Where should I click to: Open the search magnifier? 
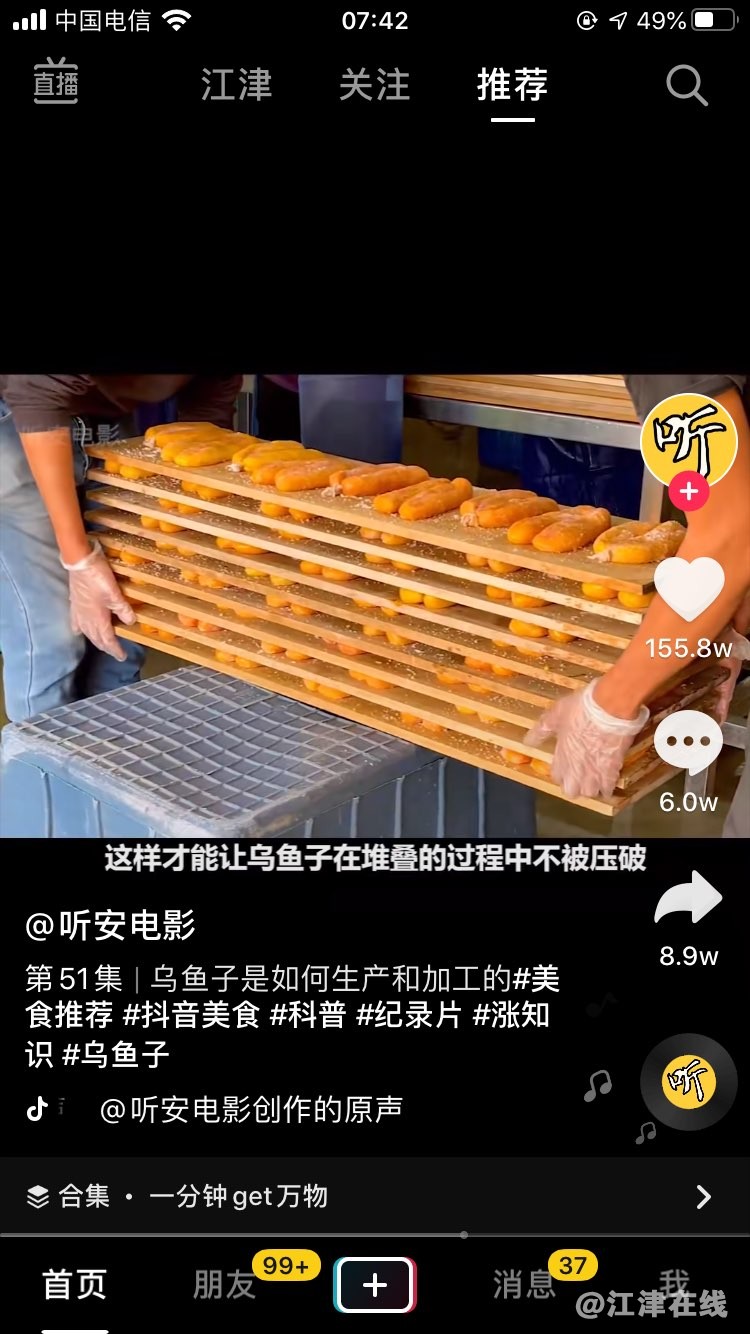point(686,86)
